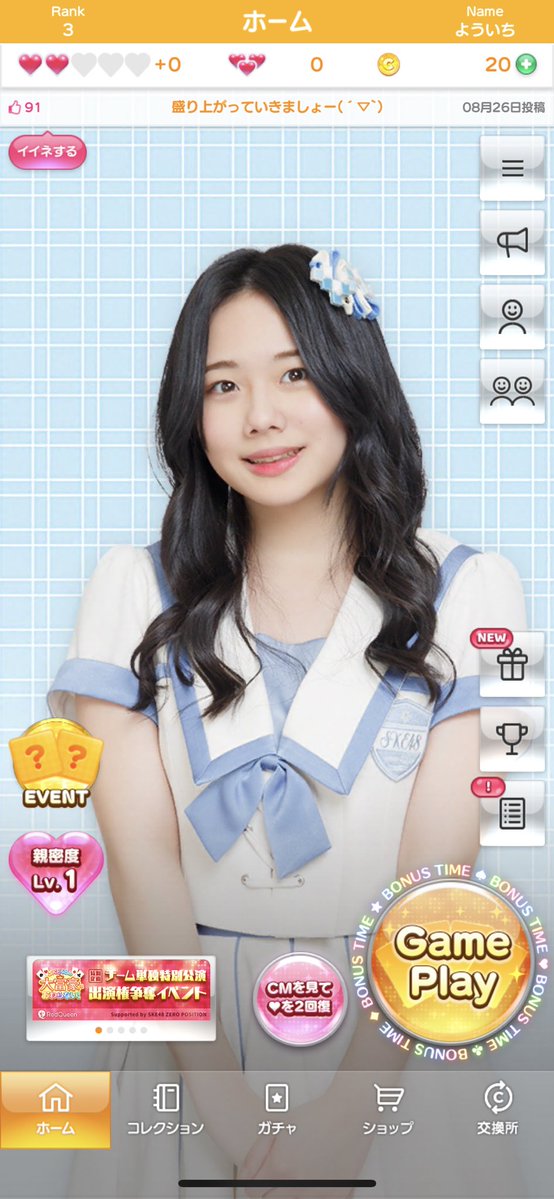Switch to the ショップ tab
Image resolution: width=554 pixels, height=1199 pixels.
(x=388, y=1110)
